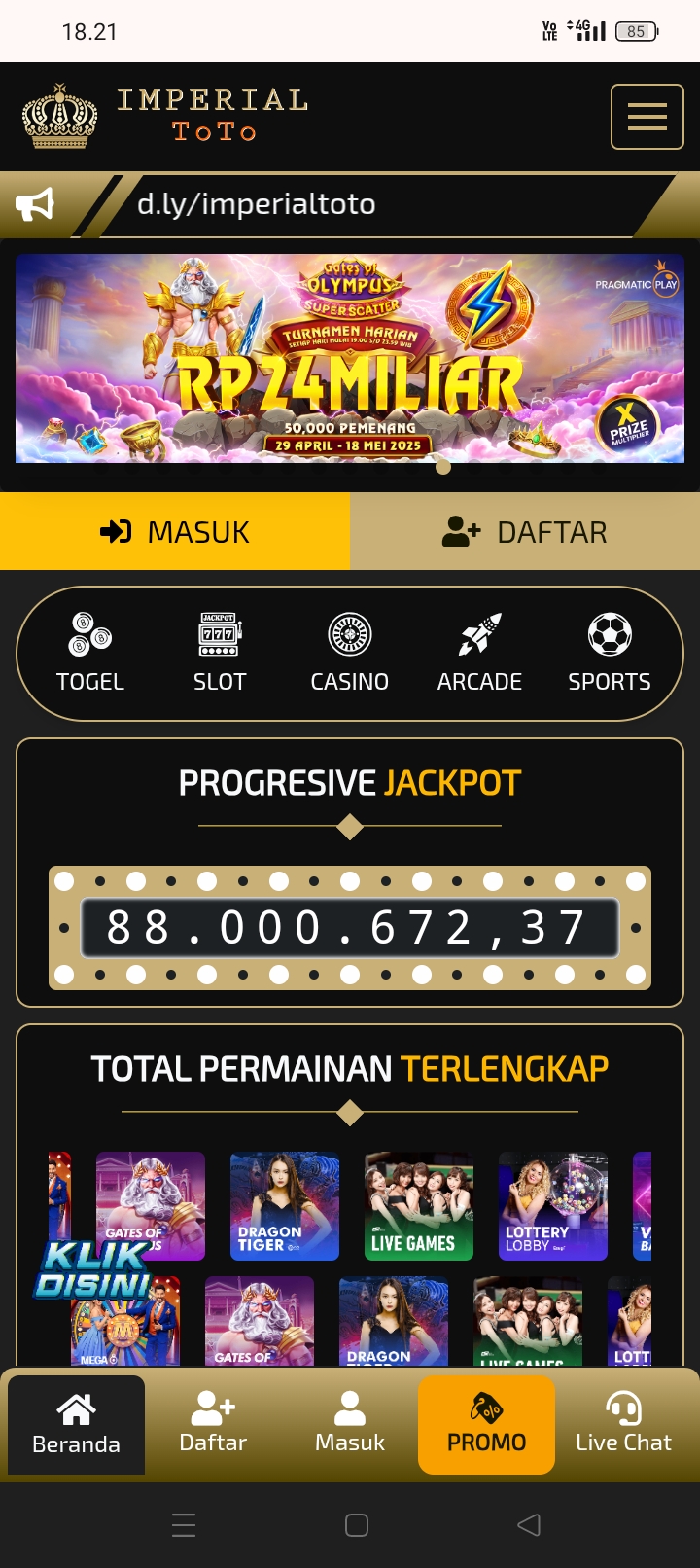Tap the Klik Disini floating badge
The width and height of the screenshot is (700, 1568).
pos(94,1270)
